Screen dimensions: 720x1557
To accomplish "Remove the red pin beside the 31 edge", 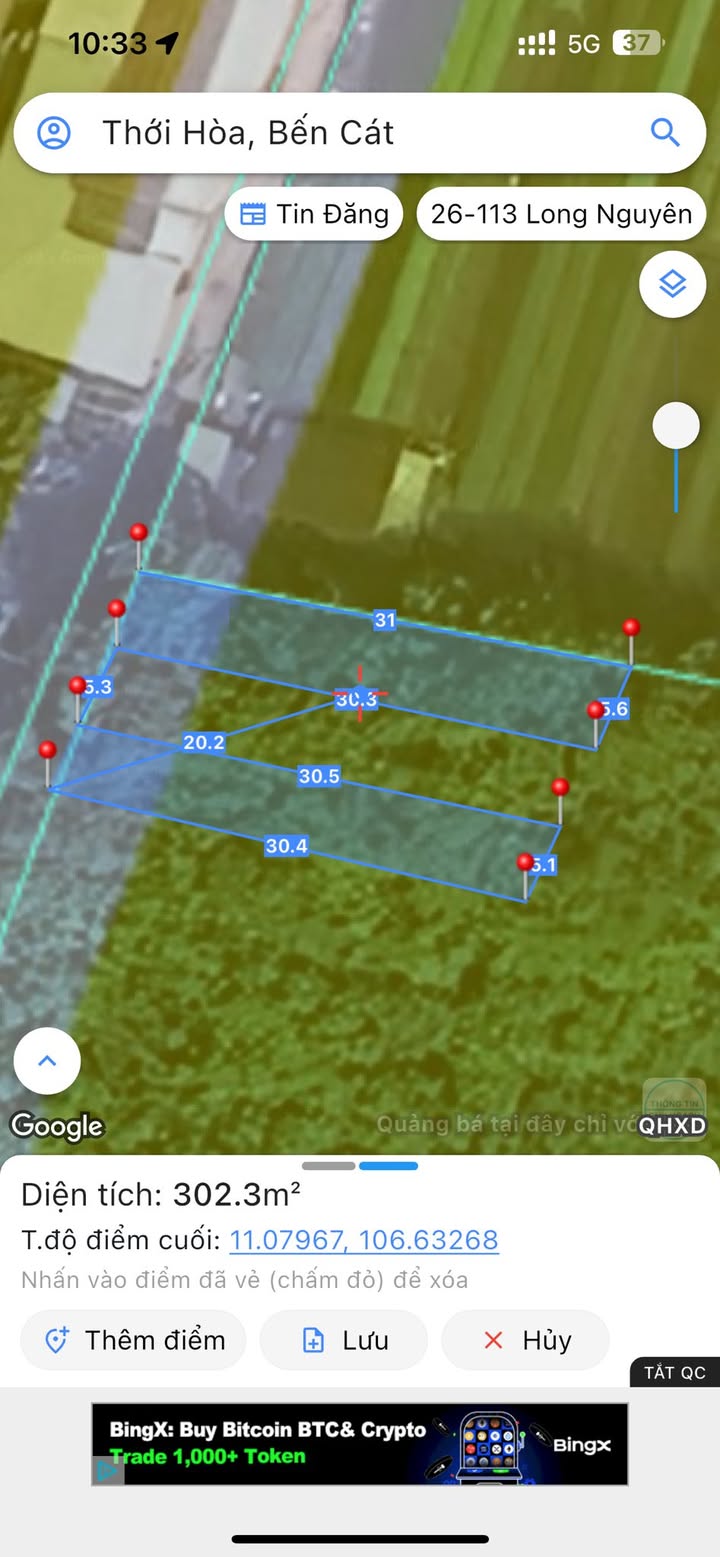I will click(x=631, y=629).
